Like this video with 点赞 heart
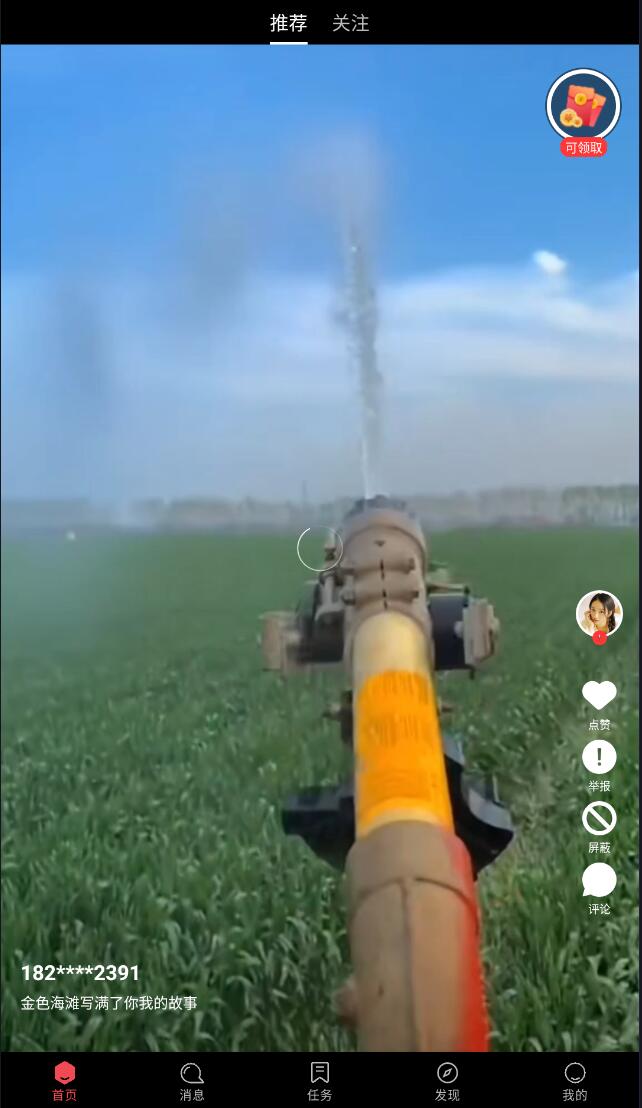The image size is (642, 1108). click(599, 697)
